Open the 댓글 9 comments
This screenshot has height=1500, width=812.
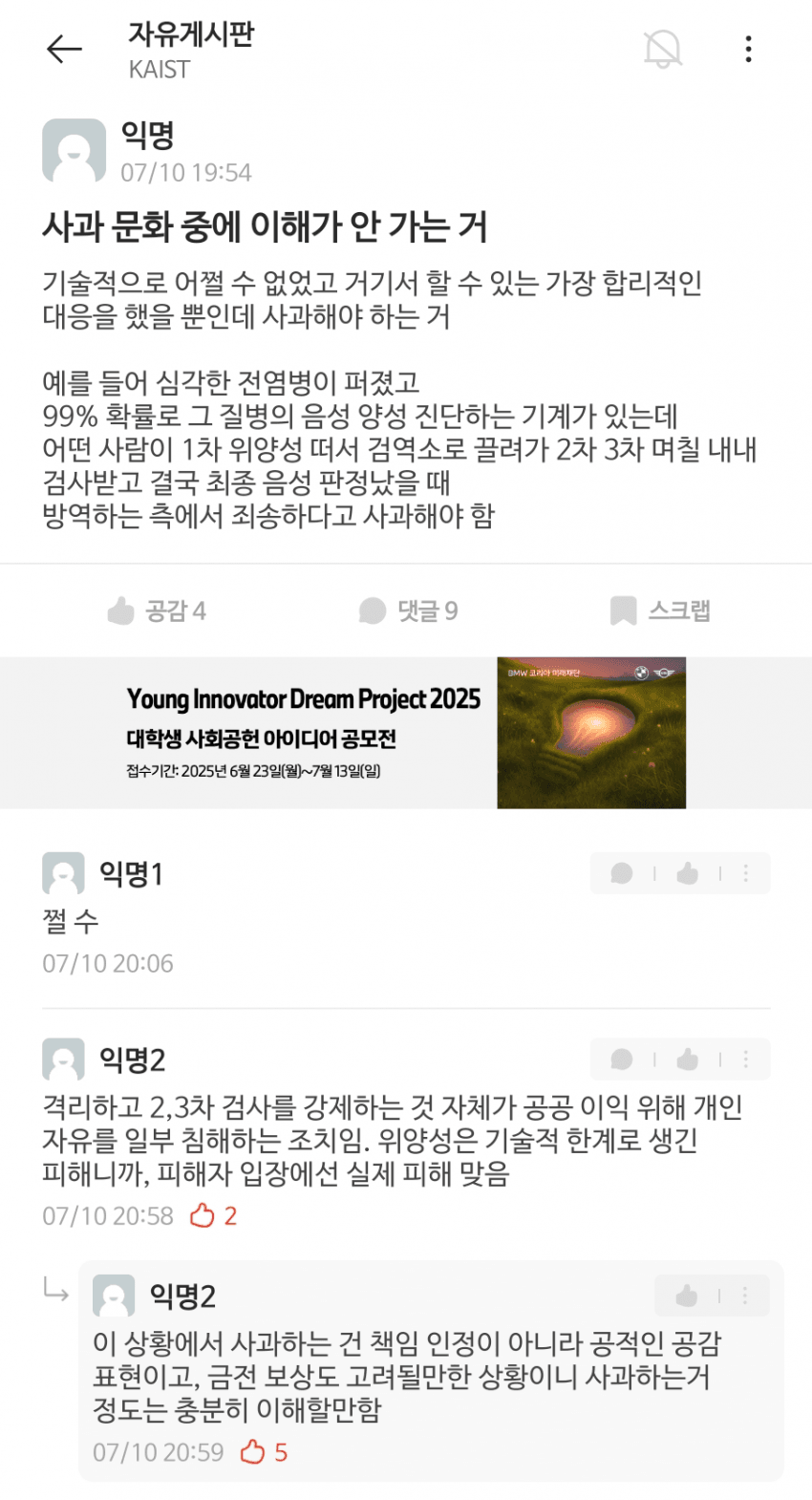[x=409, y=611]
